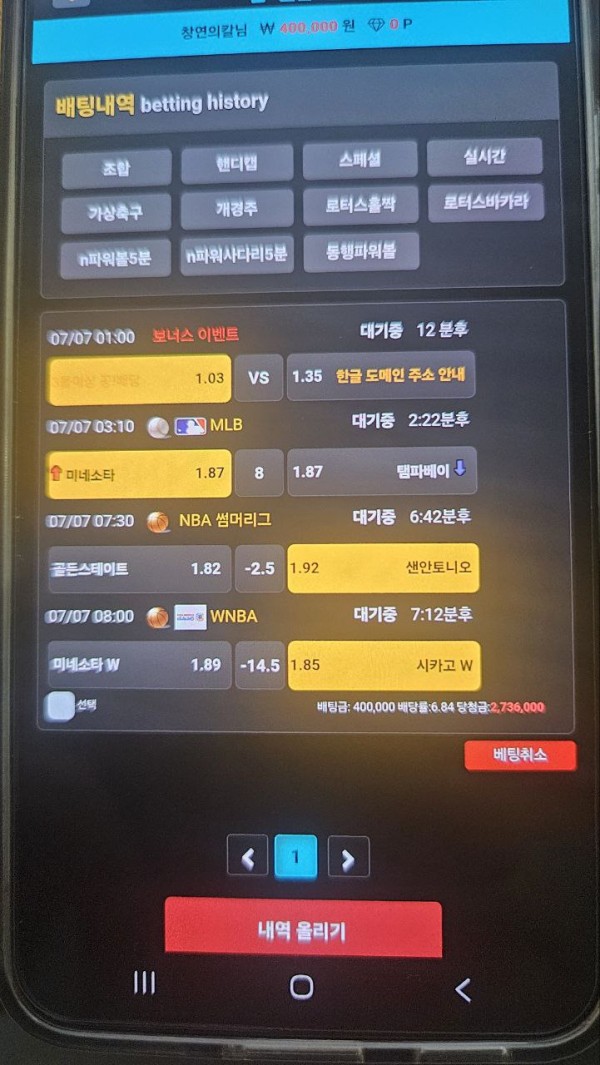Choose the n파워사다리5분 category
This screenshot has width=600, height=1065.
click(237, 255)
